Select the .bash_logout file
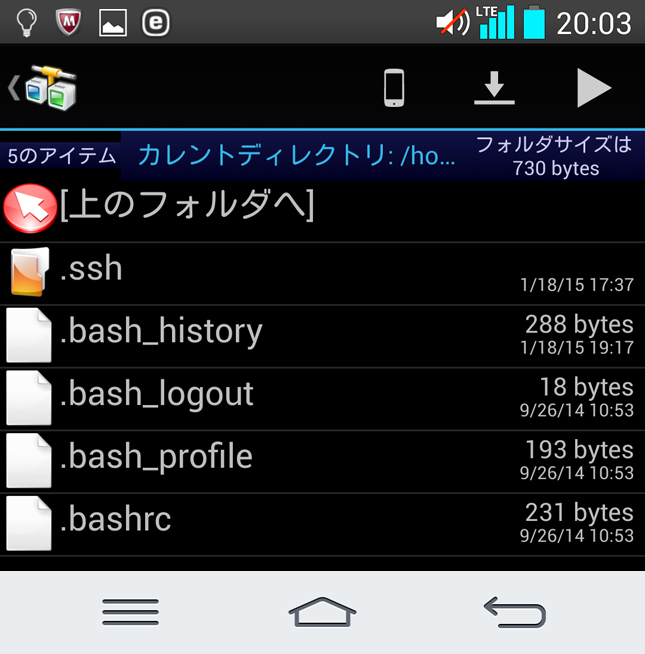The height and width of the screenshot is (654, 645). (x=156, y=396)
